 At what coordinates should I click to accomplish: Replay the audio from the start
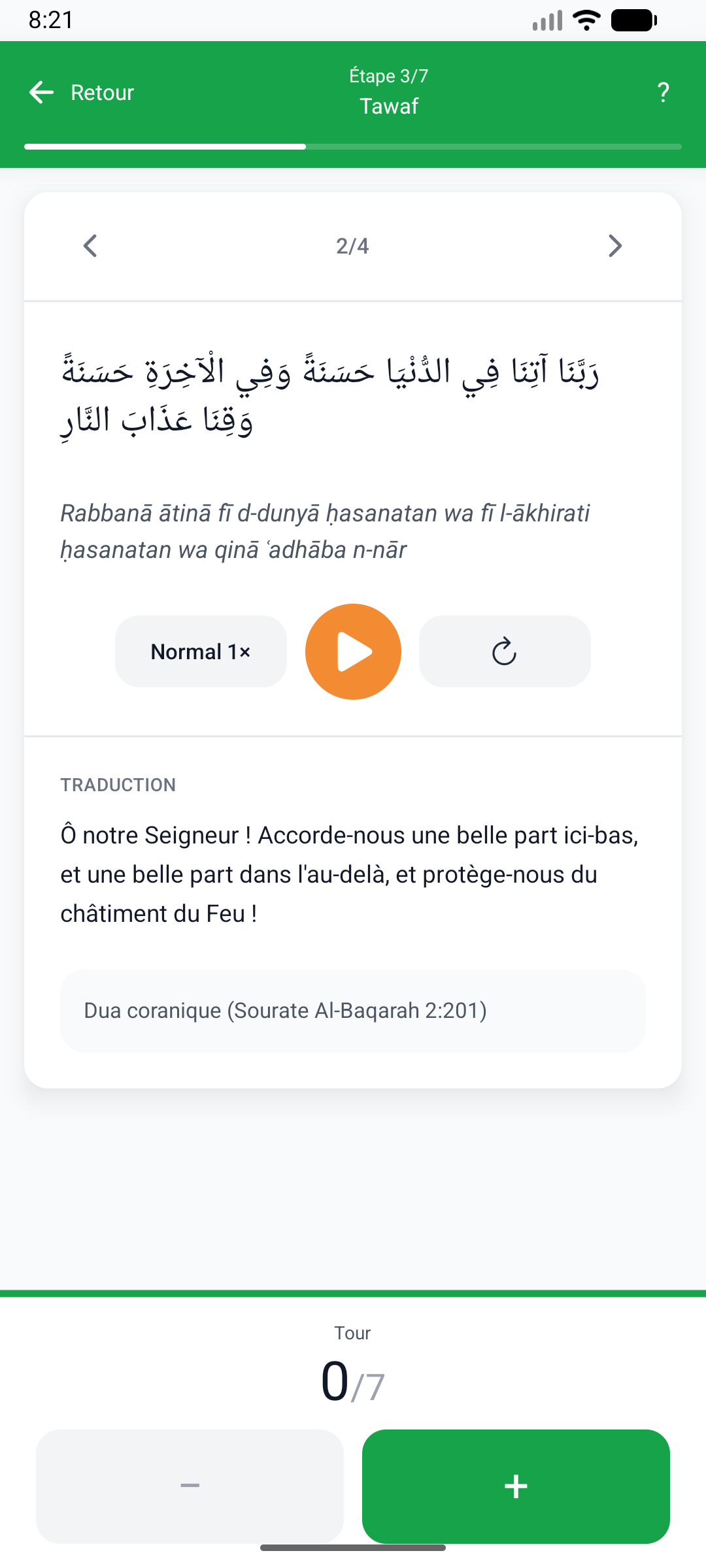tap(504, 651)
